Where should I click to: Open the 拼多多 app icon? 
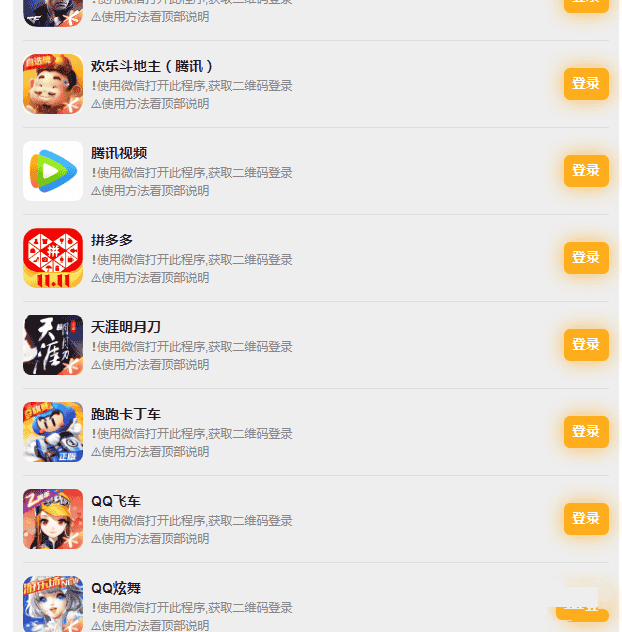tap(53, 258)
